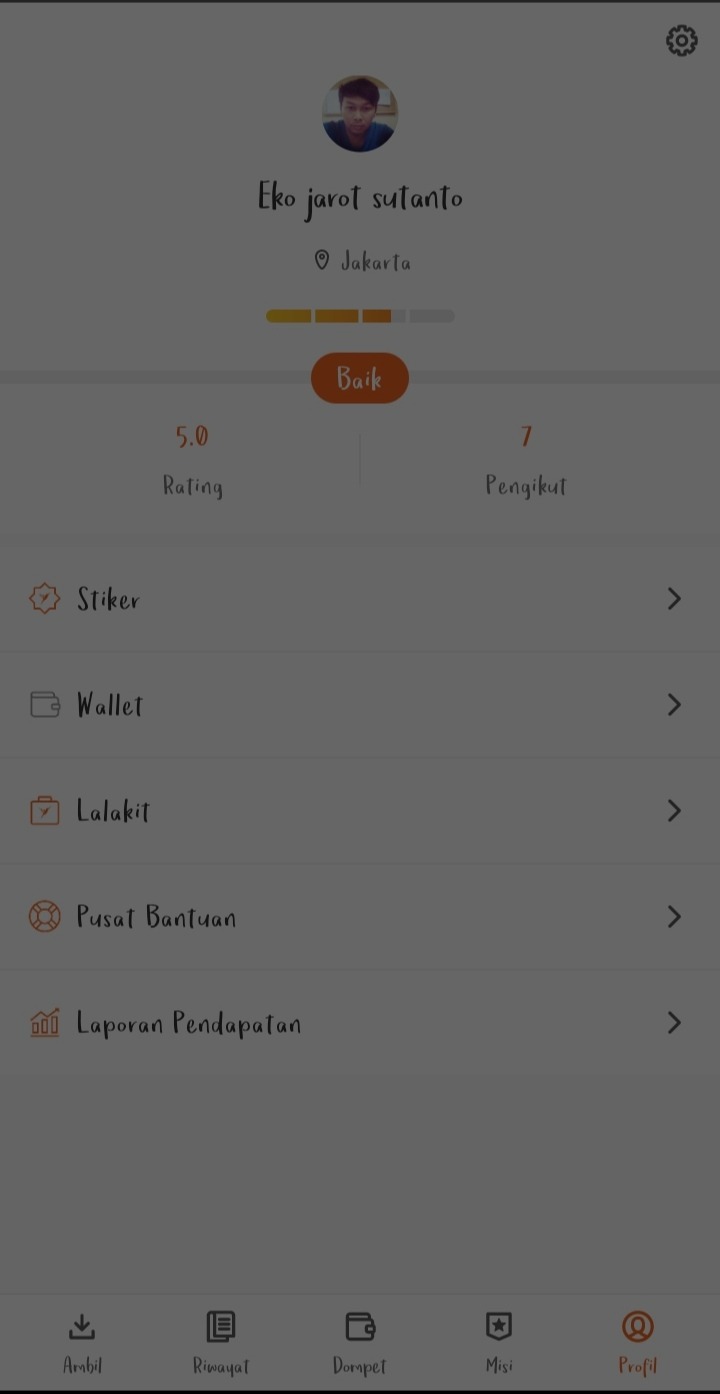Tap the profile photo avatar

click(x=360, y=114)
